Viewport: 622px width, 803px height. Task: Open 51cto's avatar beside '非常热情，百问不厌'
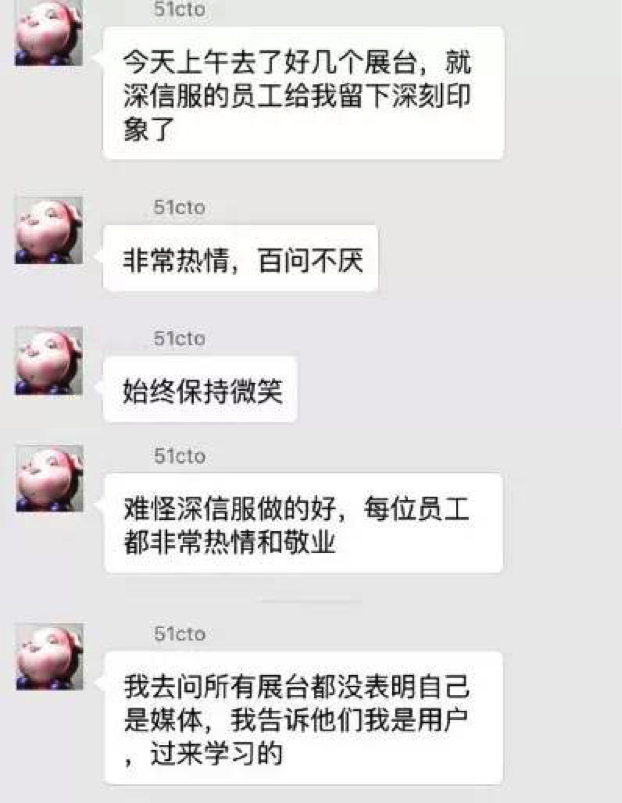[48, 230]
